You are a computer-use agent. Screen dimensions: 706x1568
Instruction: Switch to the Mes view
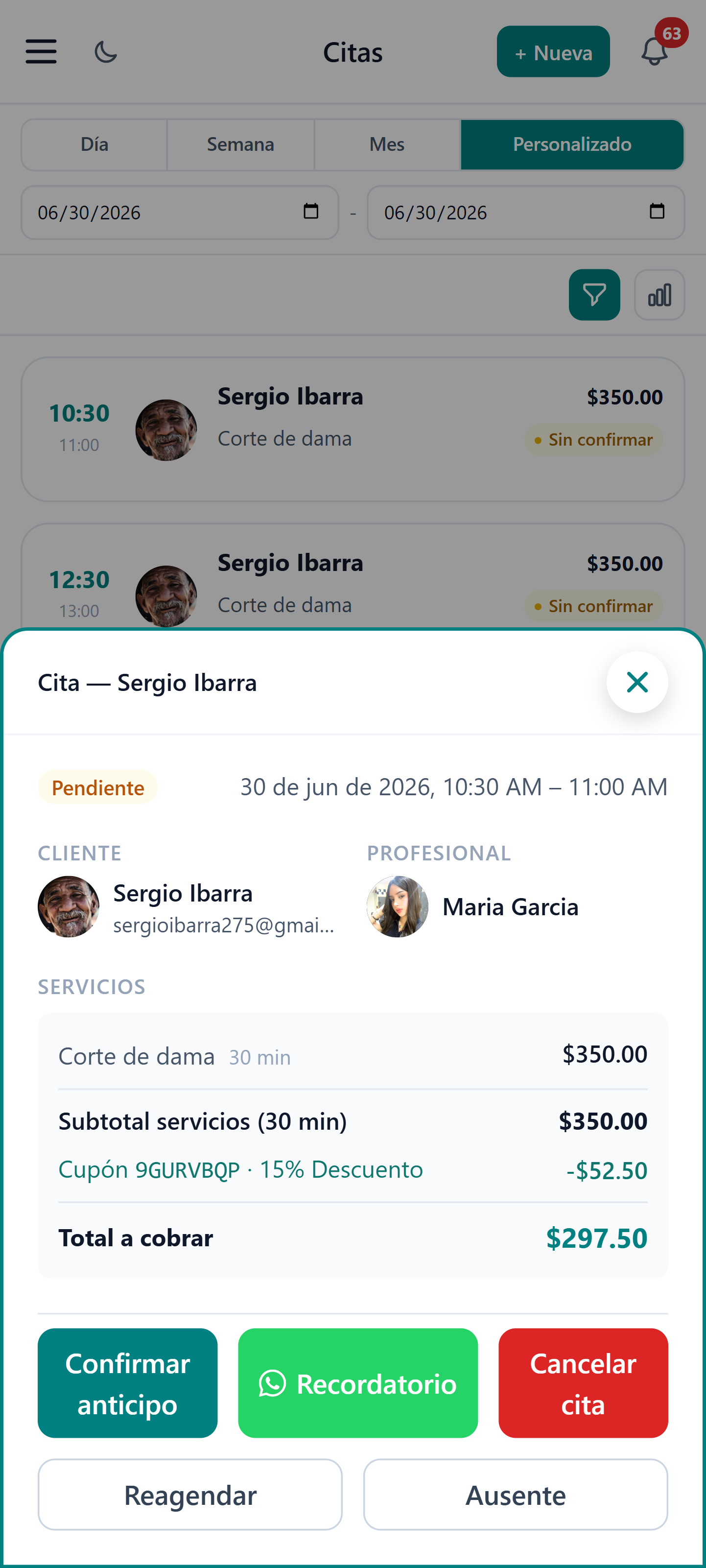point(387,145)
